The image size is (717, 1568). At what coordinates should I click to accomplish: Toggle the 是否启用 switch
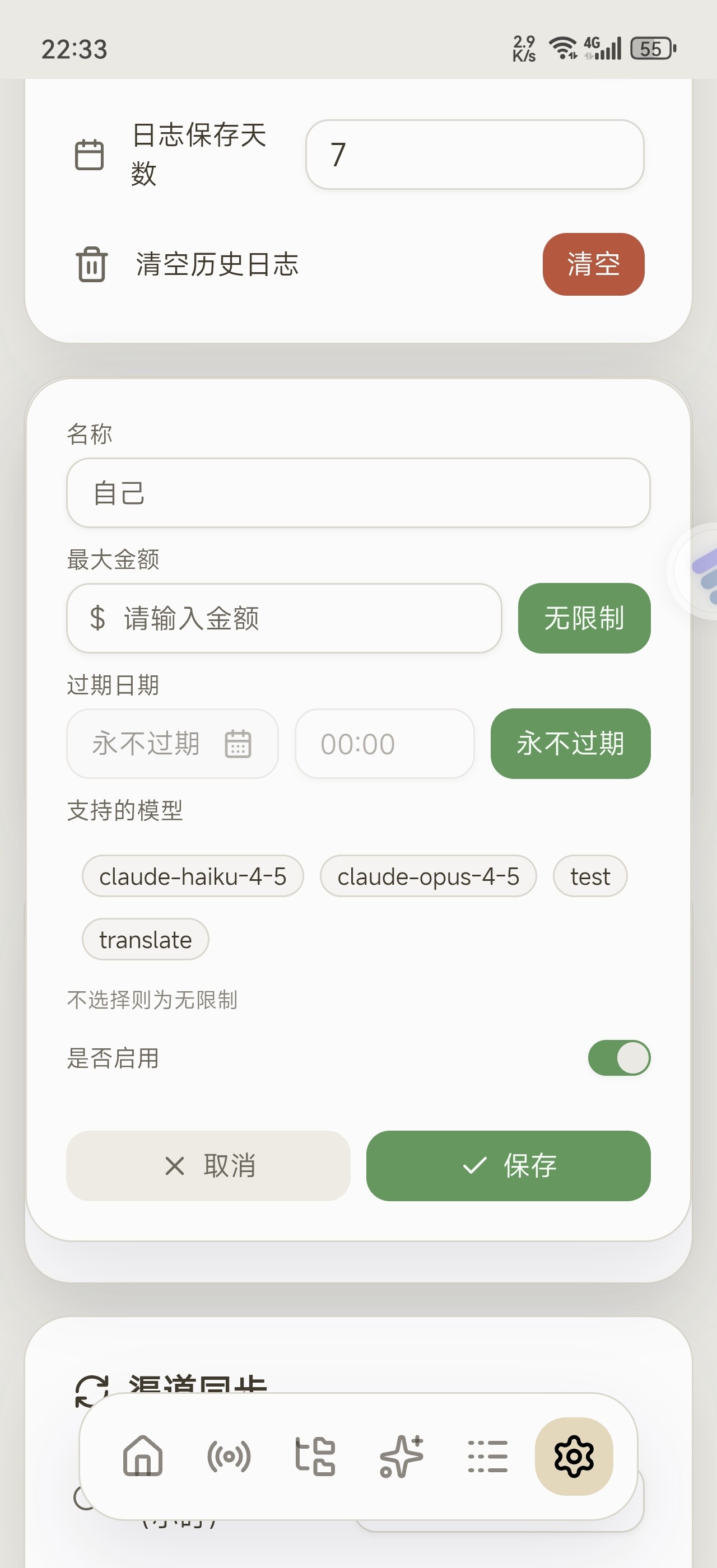(x=619, y=1058)
